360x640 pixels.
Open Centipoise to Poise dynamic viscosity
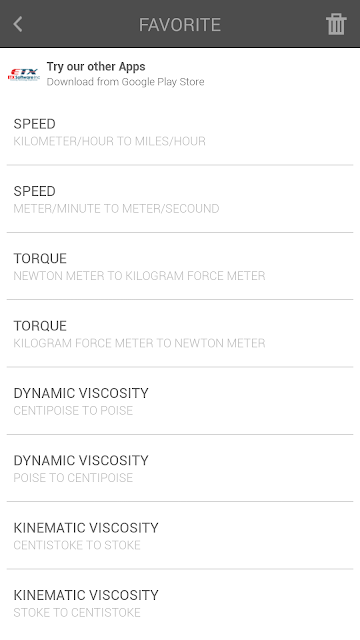coord(180,401)
